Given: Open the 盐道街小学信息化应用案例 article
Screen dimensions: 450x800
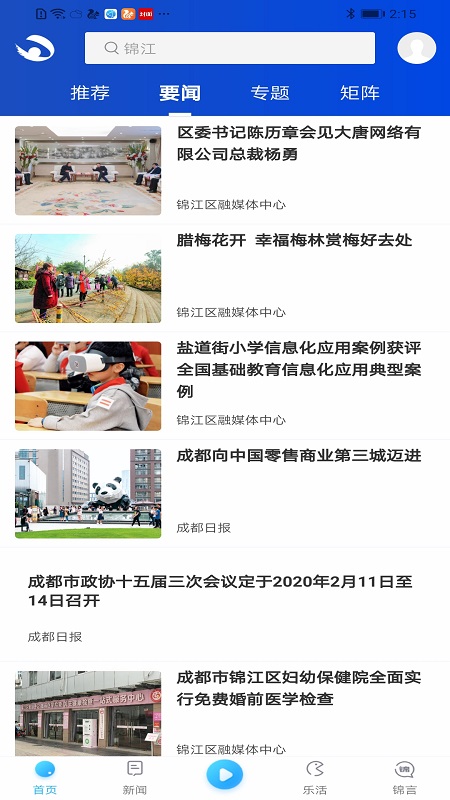Looking at the screenshot, I should (x=225, y=386).
